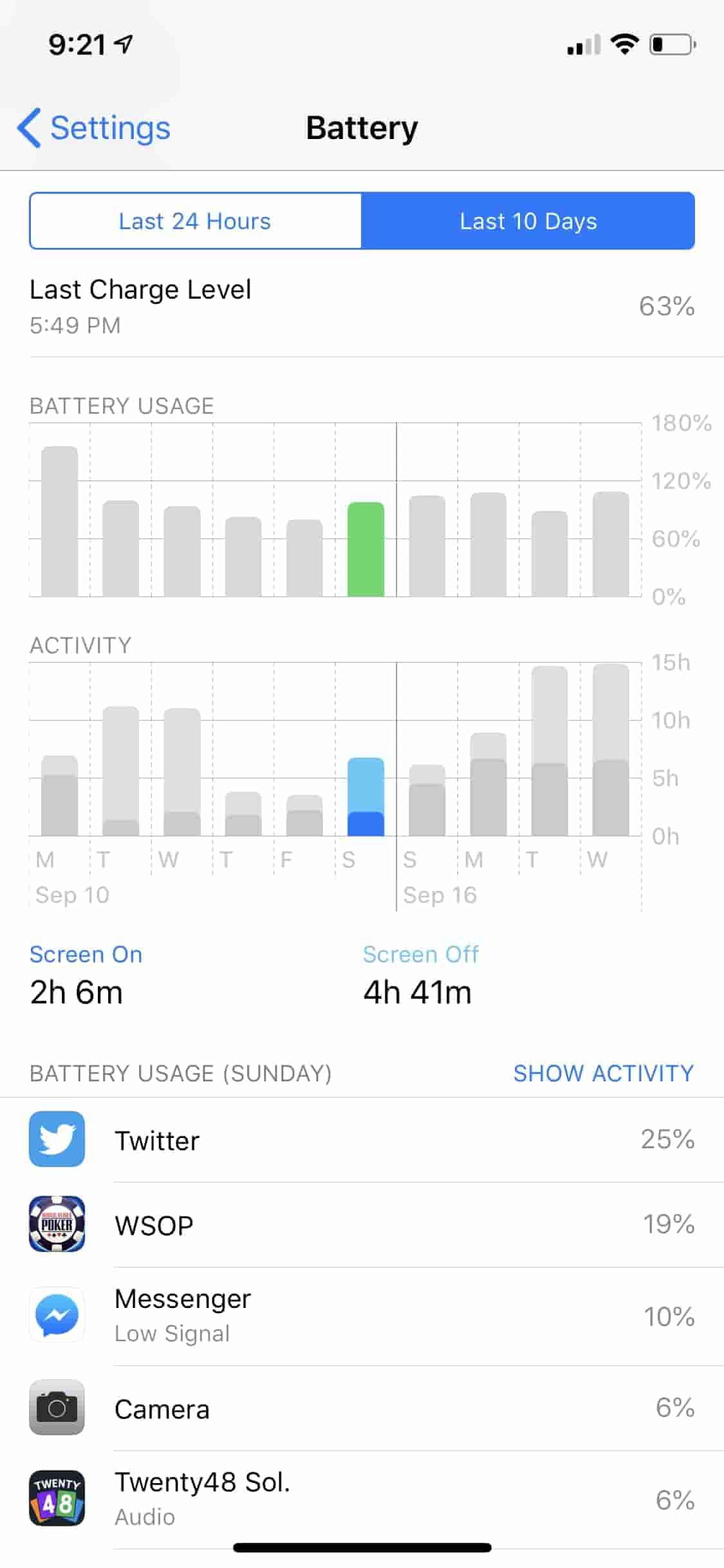
Task: Open WSOP battery usage row
Action: coord(362,1224)
